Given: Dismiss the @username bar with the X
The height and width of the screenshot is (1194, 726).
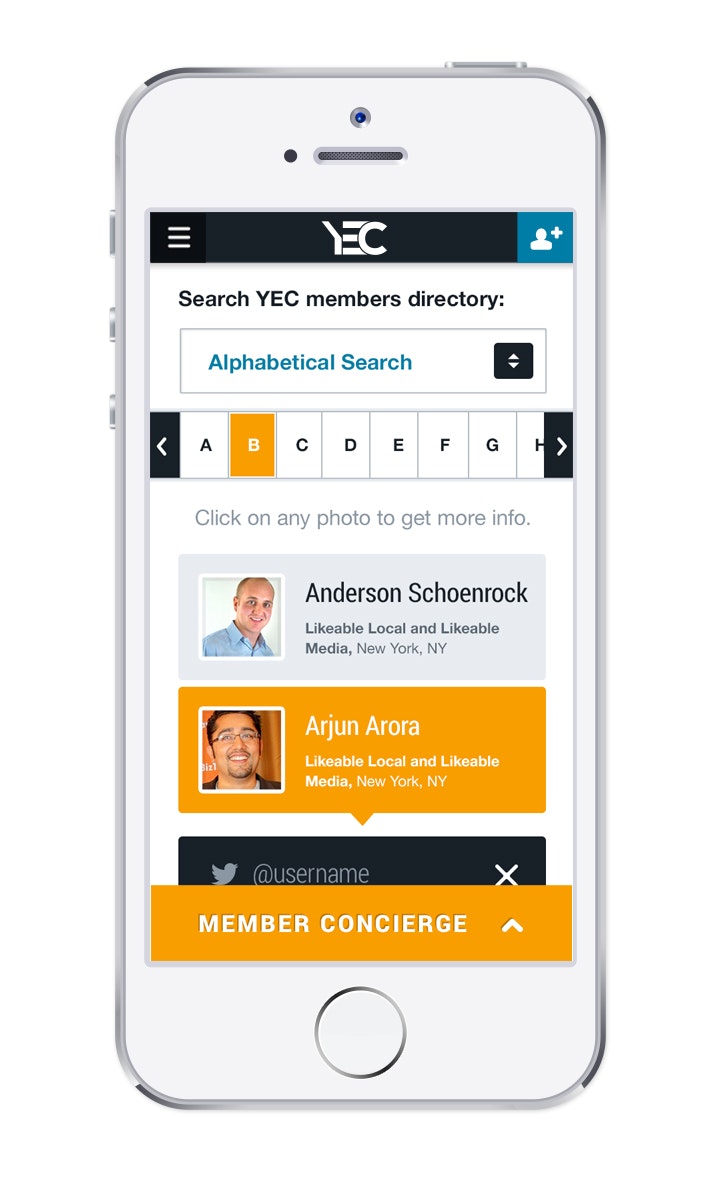Looking at the screenshot, I should tap(507, 874).
